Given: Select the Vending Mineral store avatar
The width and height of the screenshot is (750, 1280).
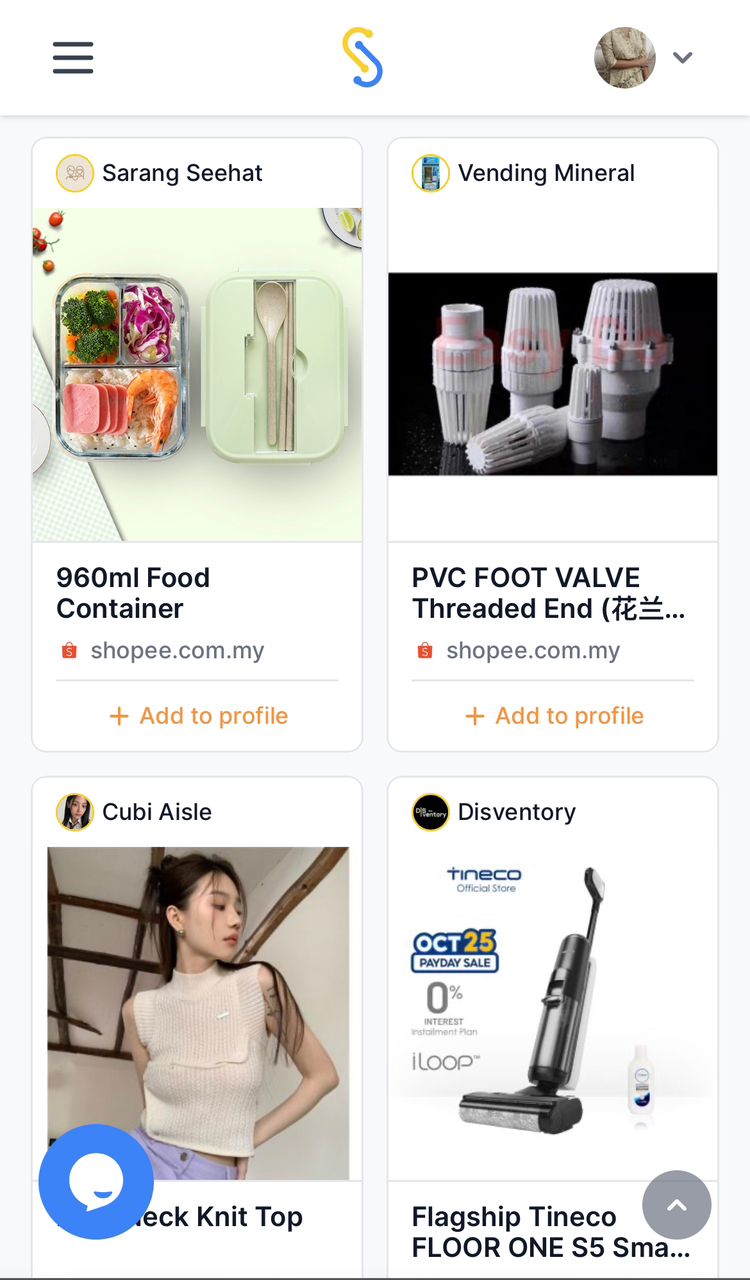Looking at the screenshot, I should tap(430, 173).
